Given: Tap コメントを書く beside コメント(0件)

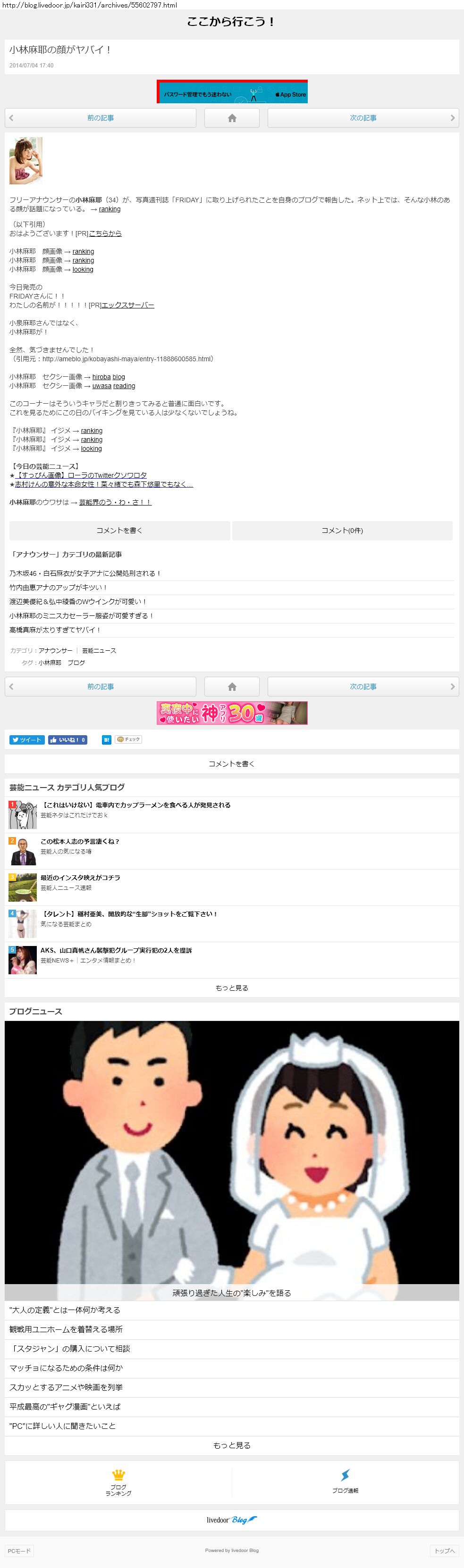Looking at the screenshot, I should [x=119, y=531].
